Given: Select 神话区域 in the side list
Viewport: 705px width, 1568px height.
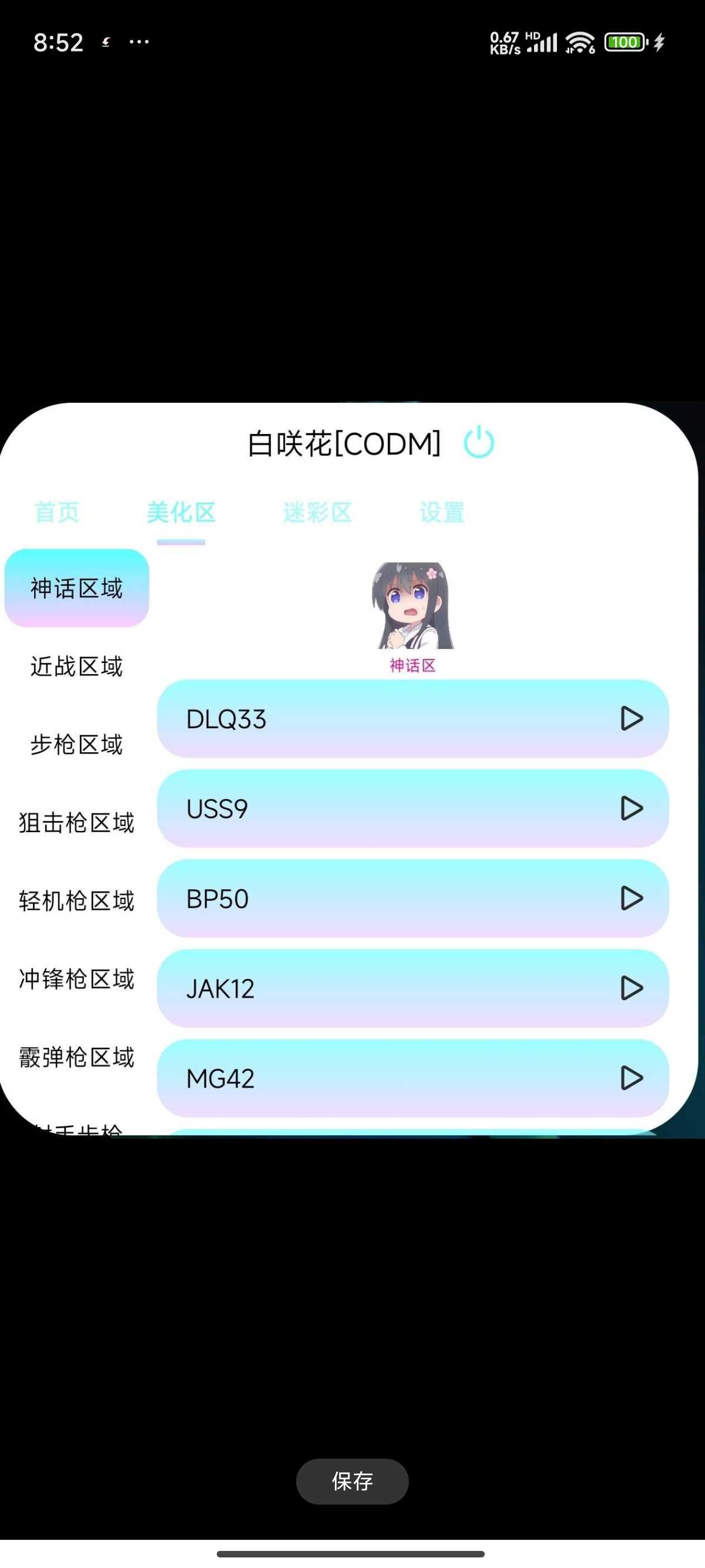Looking at the screenshot, I should (x=77, y=588).
